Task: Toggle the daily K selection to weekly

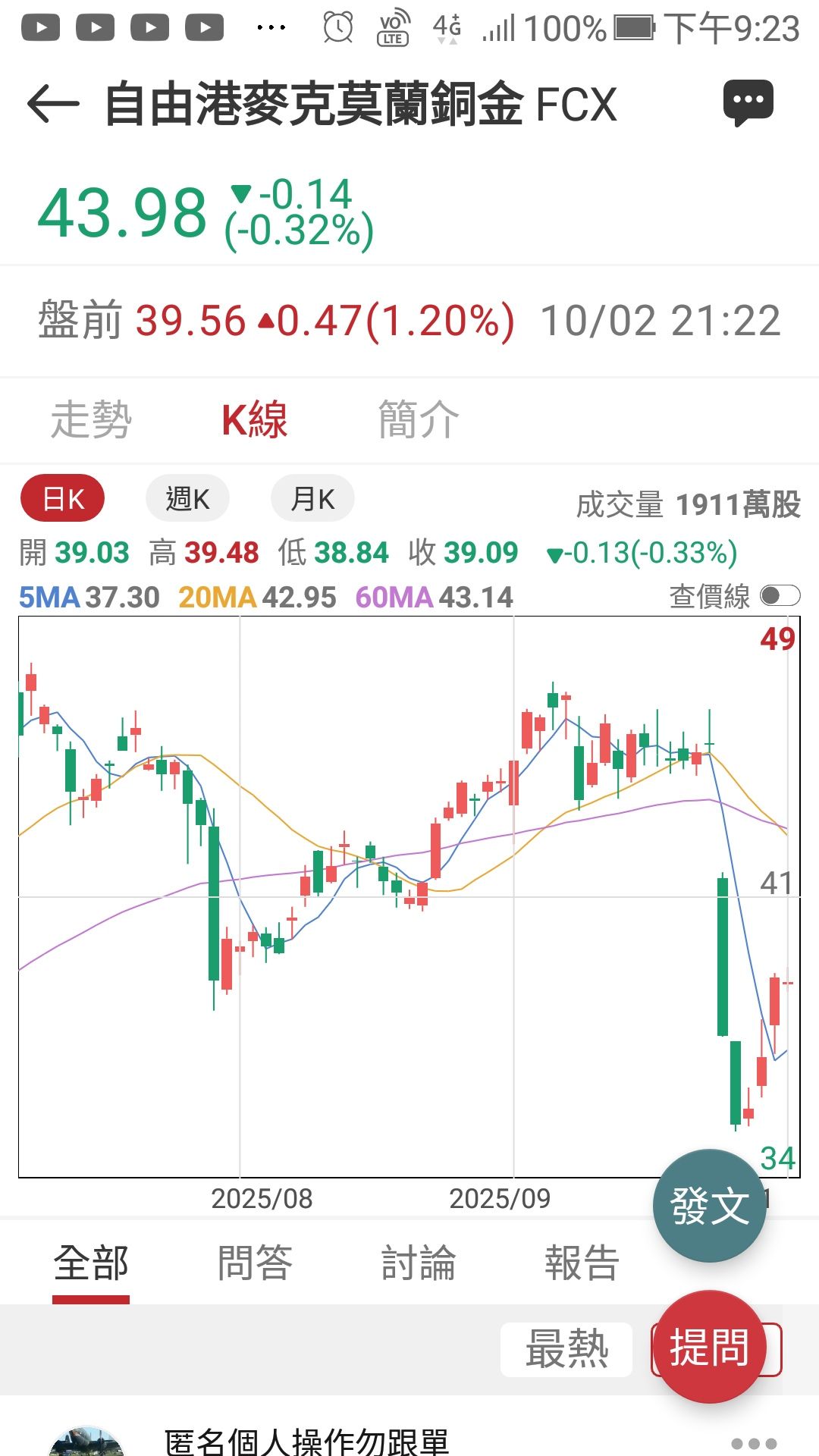Action: click(x=187, y=497)
